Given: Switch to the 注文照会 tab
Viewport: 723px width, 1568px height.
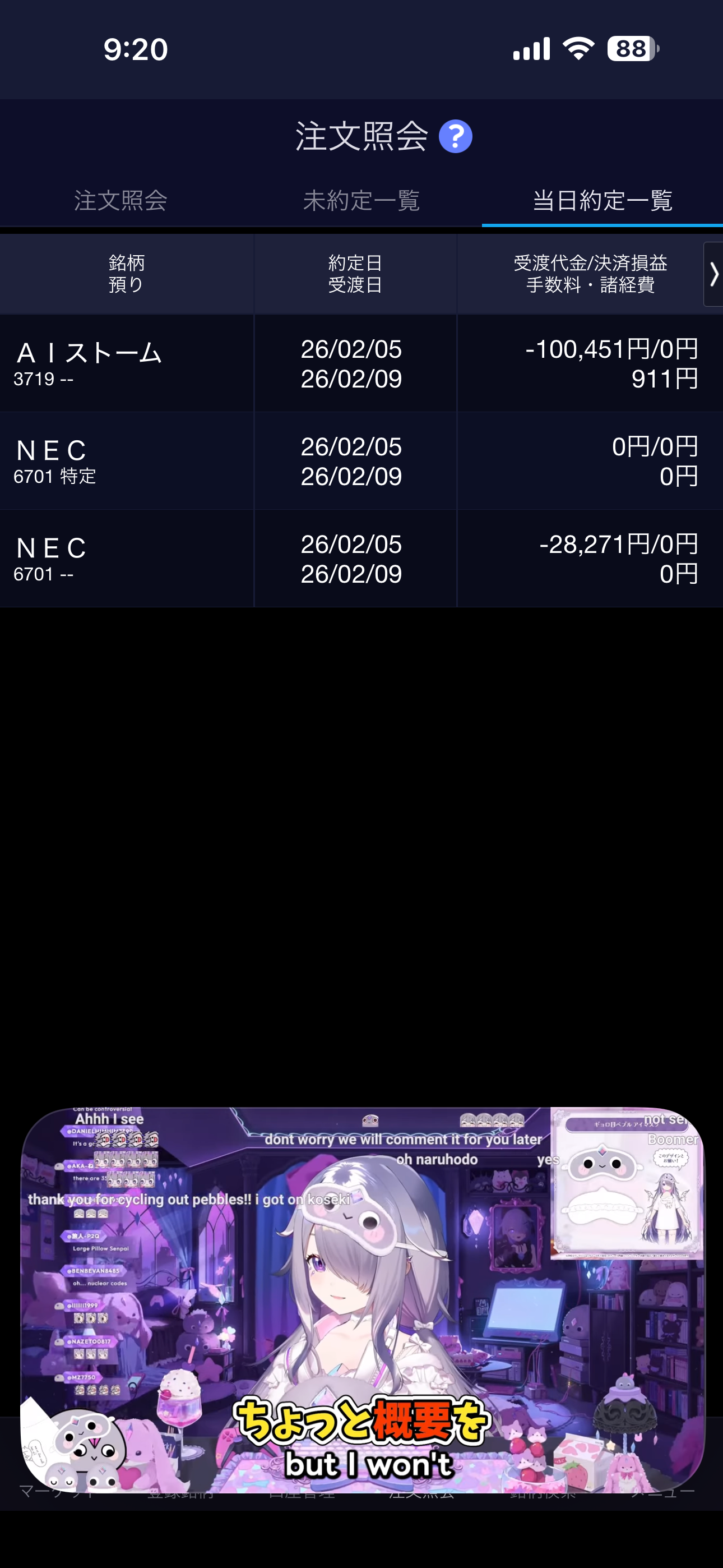Looking at the screenshot, I should [121, 200].
